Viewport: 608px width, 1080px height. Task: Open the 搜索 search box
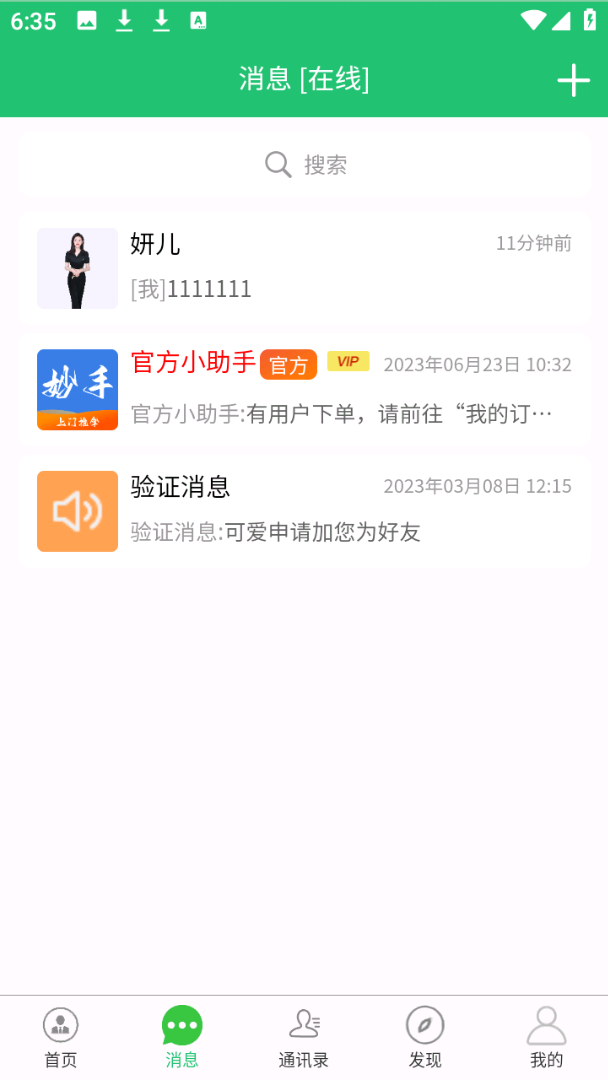304,165
